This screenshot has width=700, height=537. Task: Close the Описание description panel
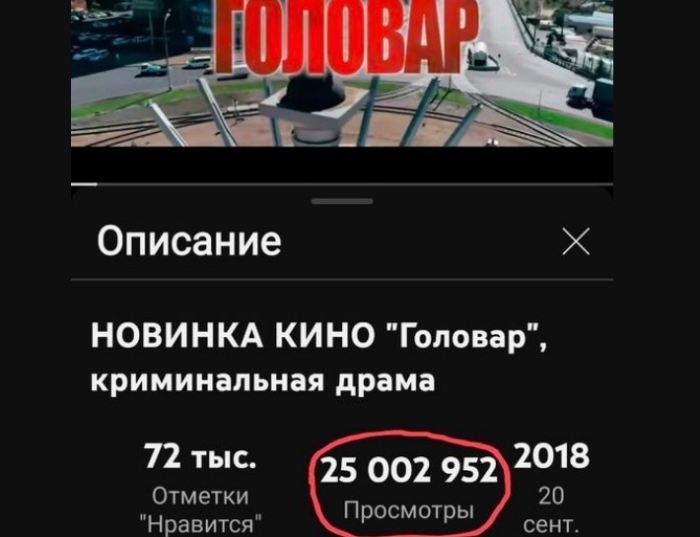coord(576,241)
